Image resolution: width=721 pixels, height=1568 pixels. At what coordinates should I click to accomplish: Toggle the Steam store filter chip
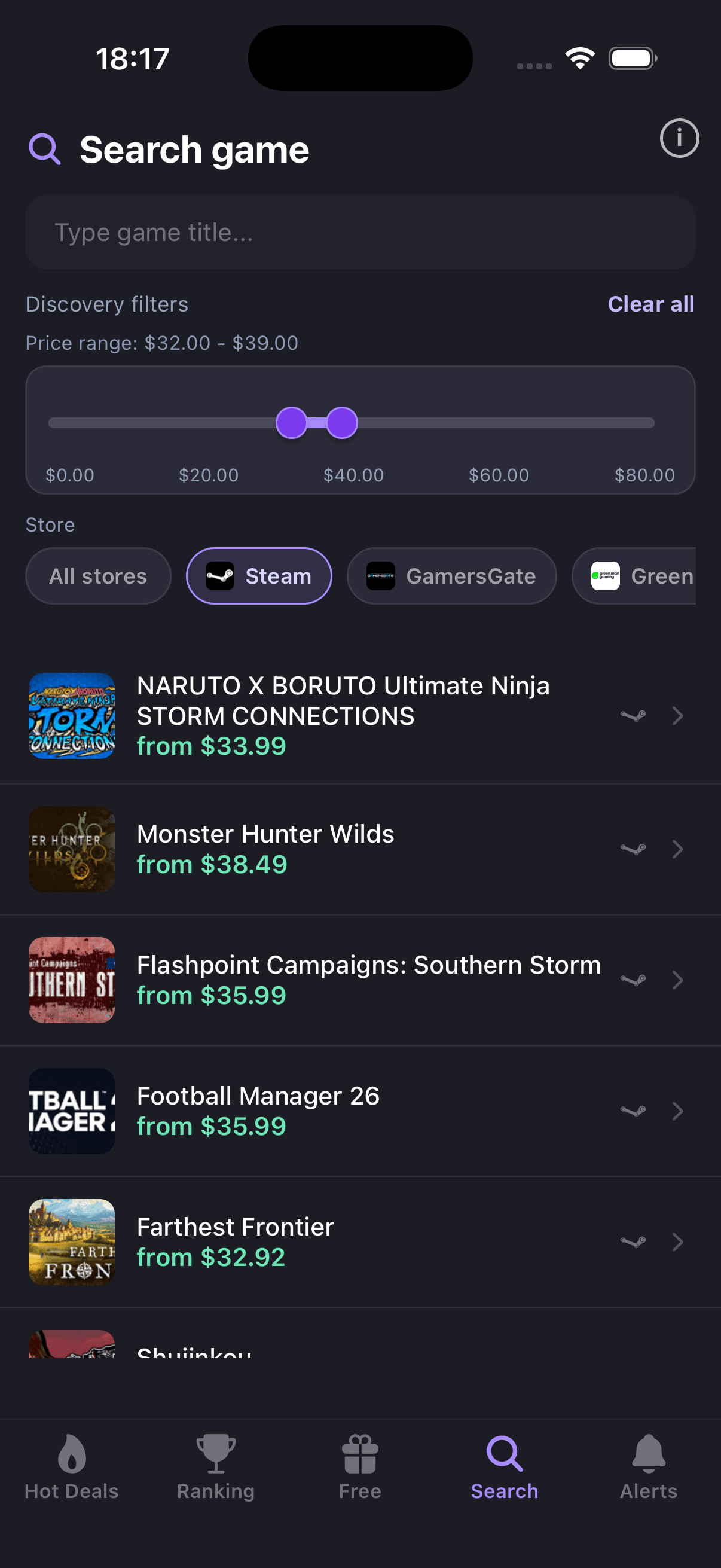point(259,576)
